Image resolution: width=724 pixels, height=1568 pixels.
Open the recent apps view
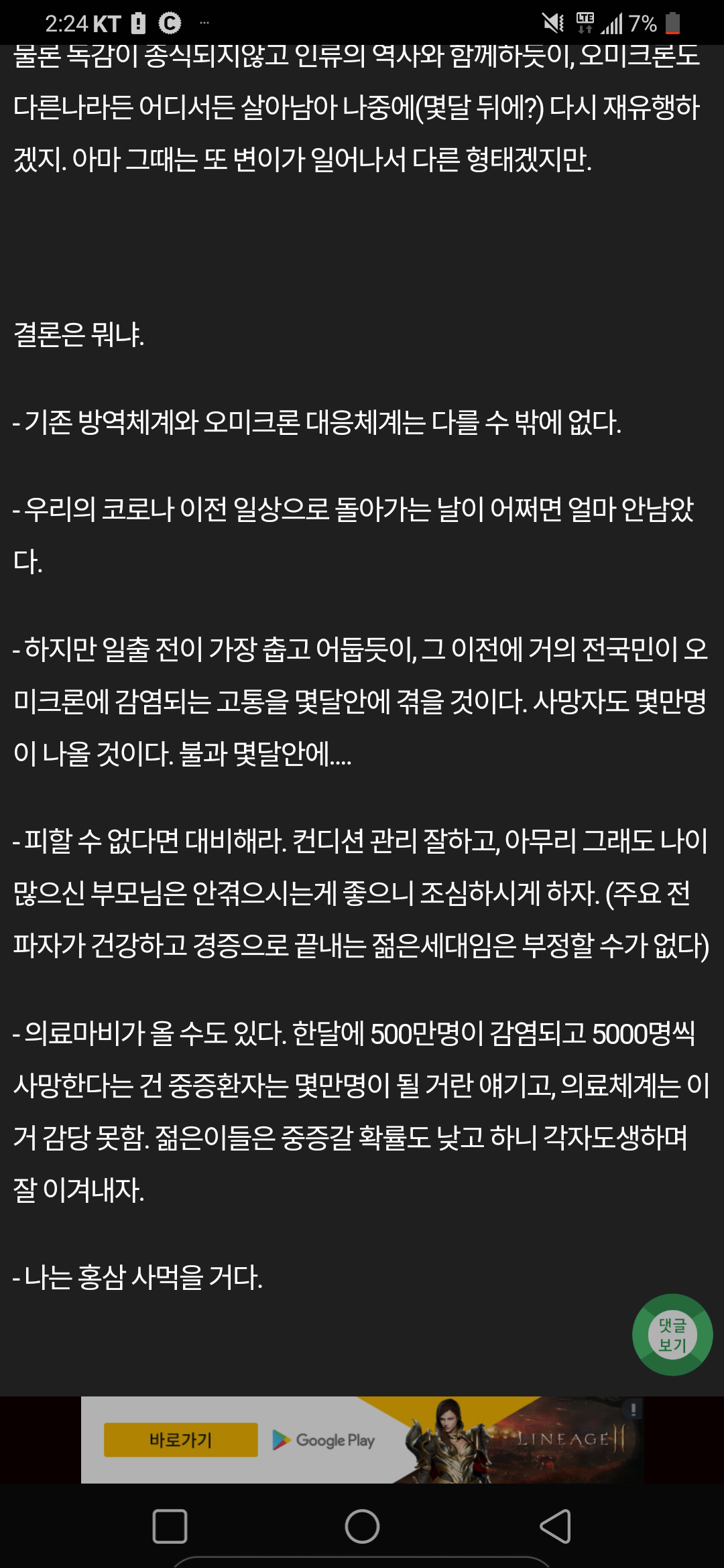[170, 1526]
